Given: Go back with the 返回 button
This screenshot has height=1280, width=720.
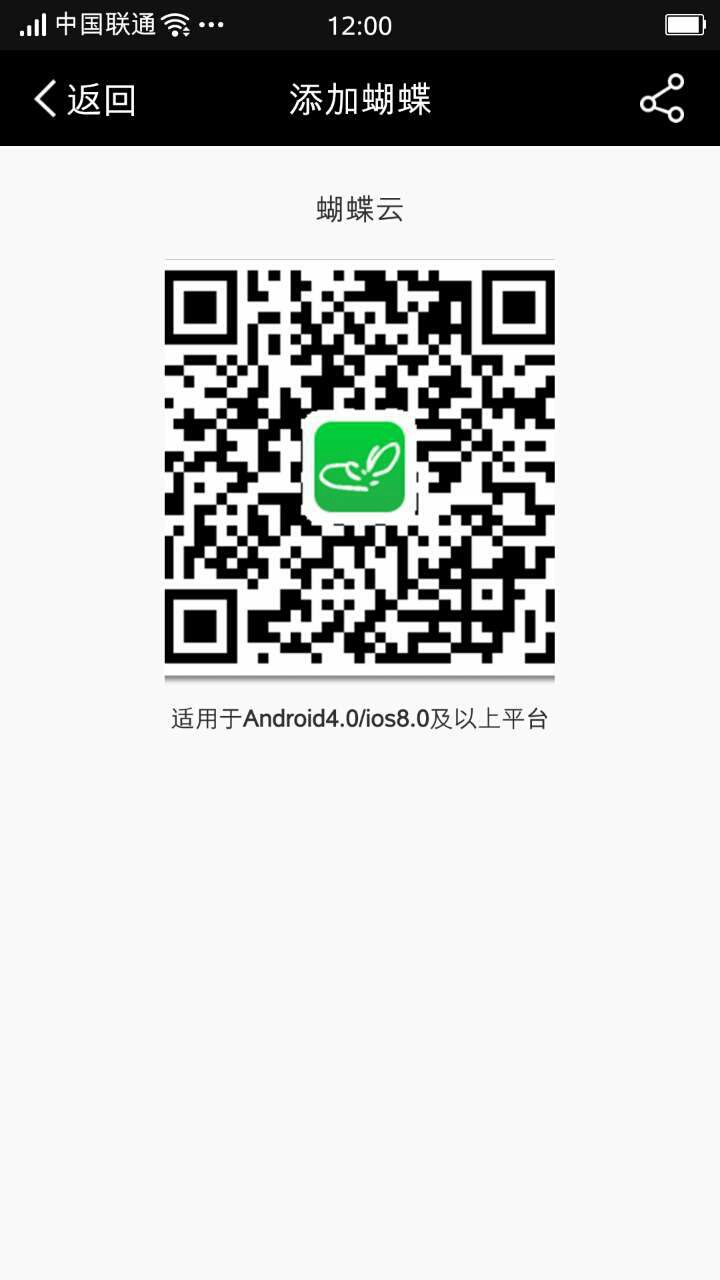Looking at the screenshot, I should coord(84,99).
